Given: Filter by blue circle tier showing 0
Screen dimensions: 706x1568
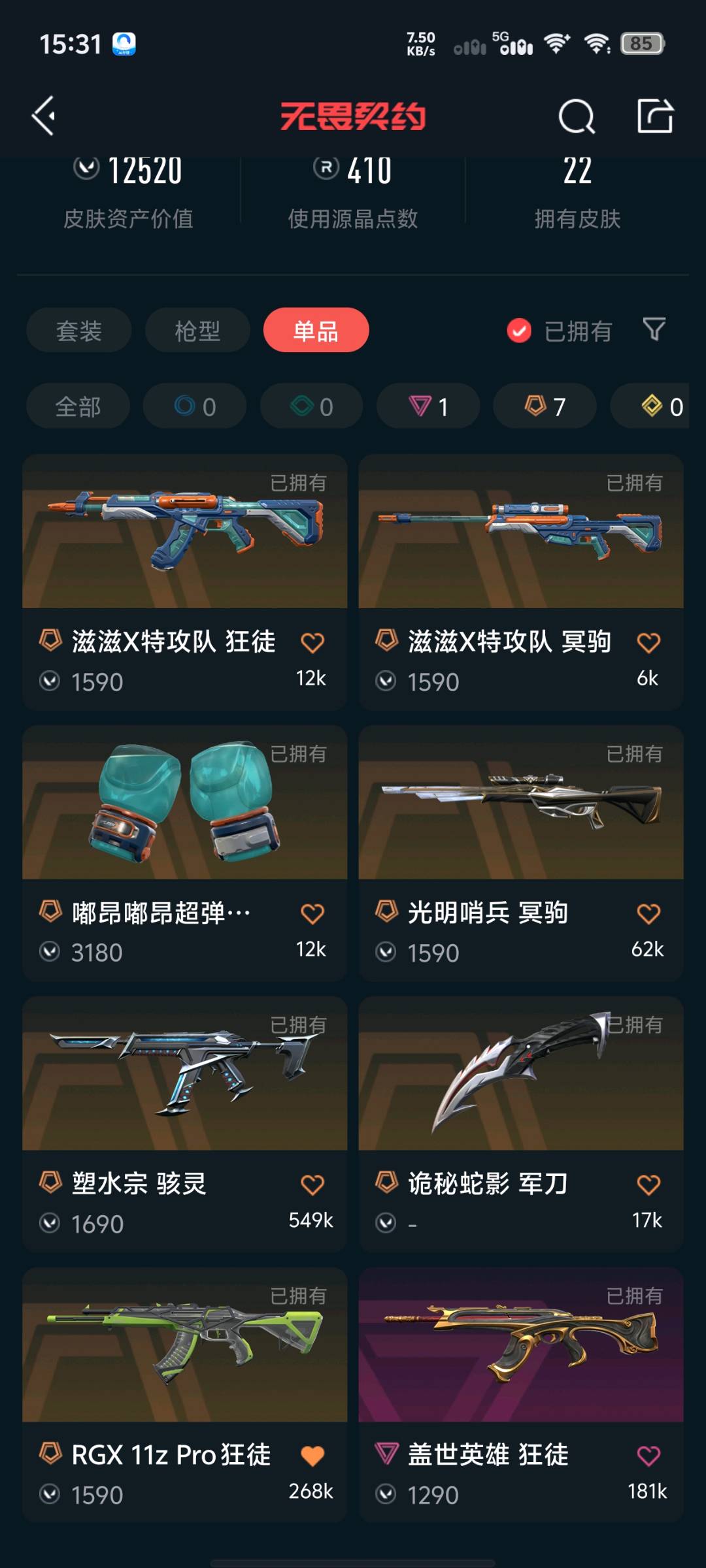Looking at the screenshot, I should click(195, 406).
